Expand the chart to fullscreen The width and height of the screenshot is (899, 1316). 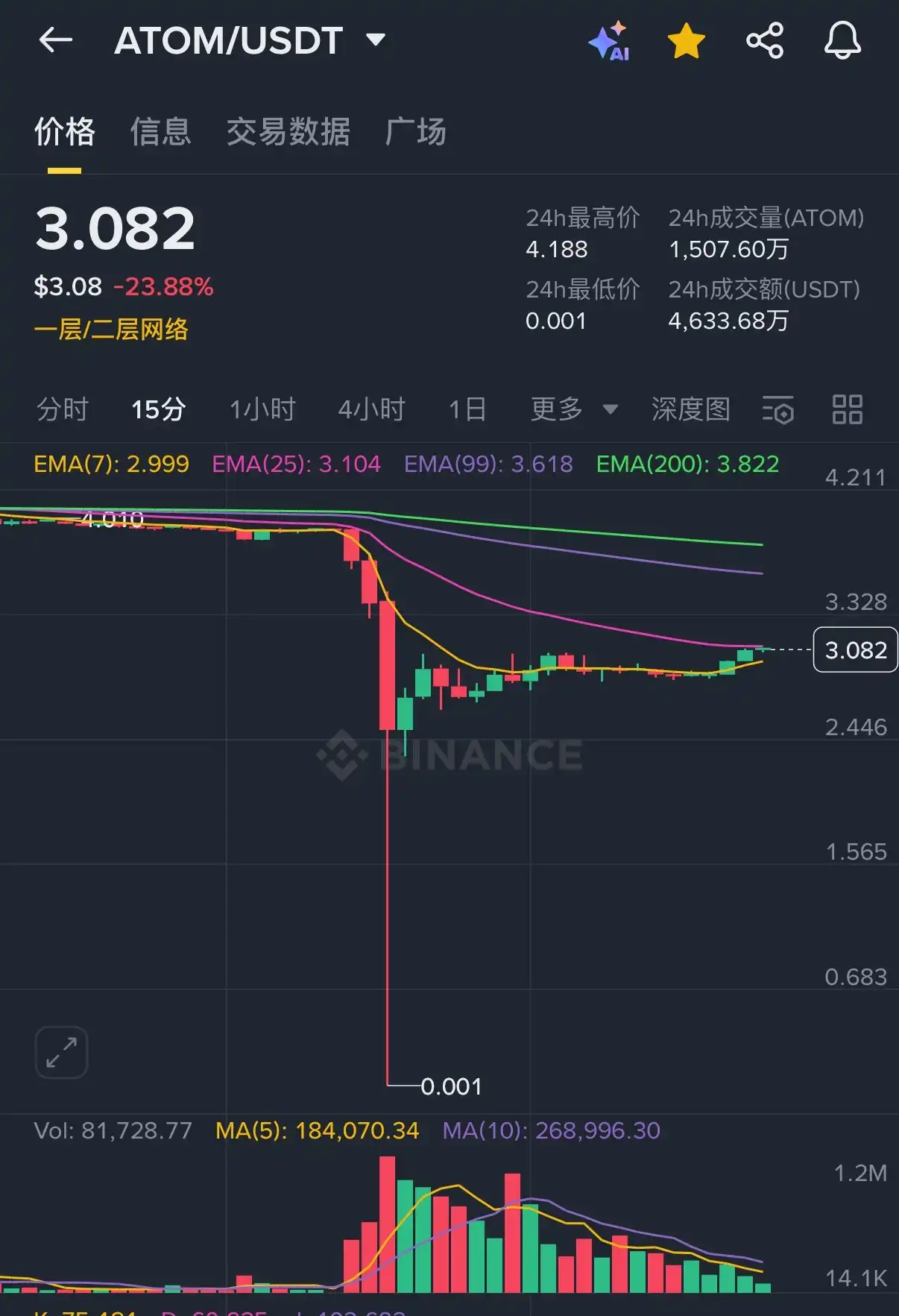point(61,1052)
